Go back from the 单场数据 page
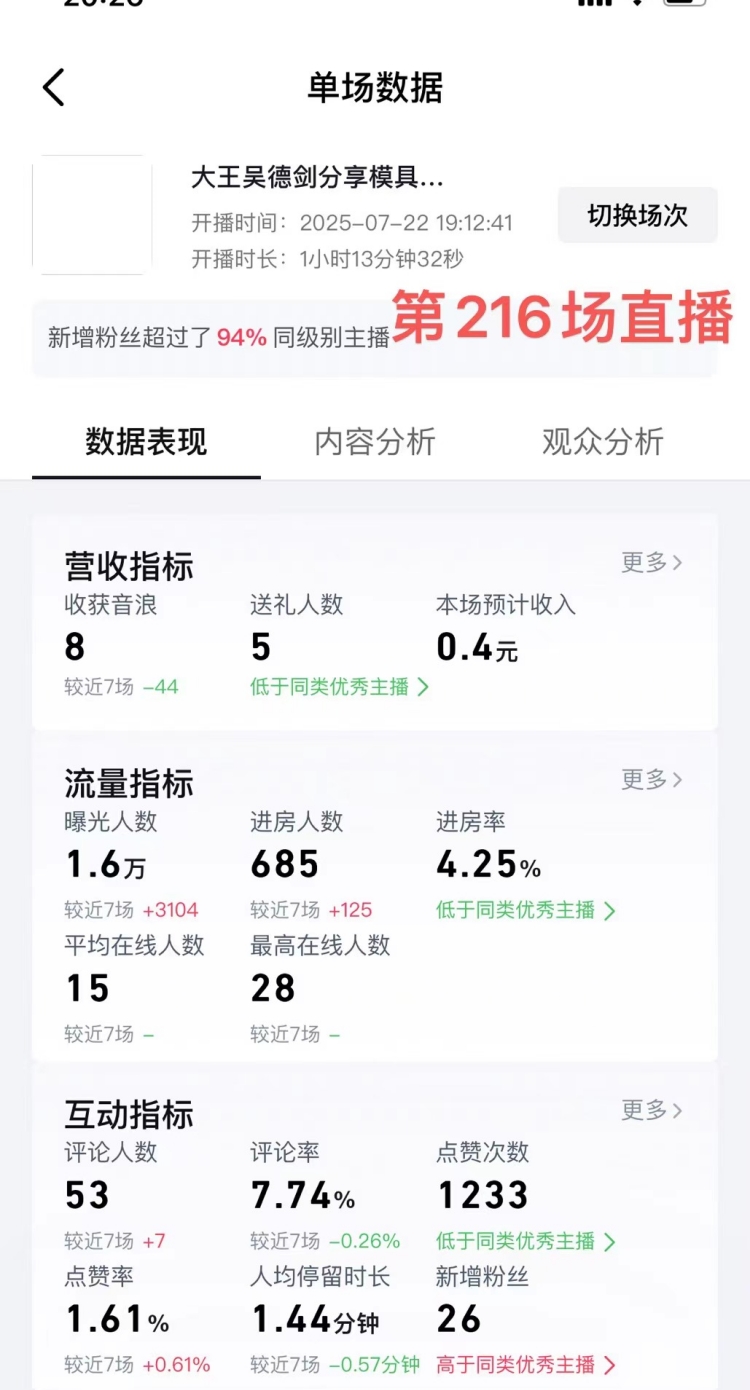The width and height of the screenshot is (750, 1390). coord(54,88)
